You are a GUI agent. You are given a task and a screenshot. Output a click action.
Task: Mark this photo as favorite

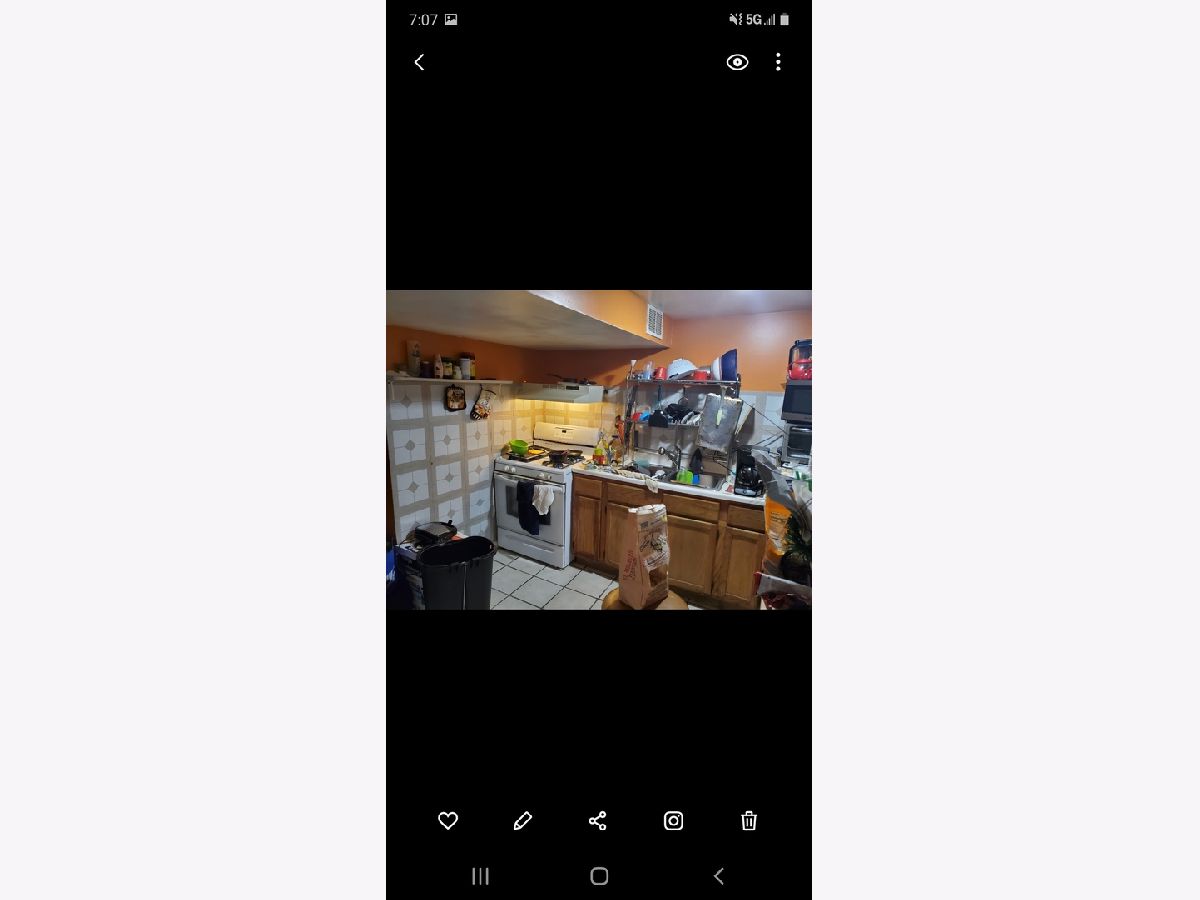point(448,821)
